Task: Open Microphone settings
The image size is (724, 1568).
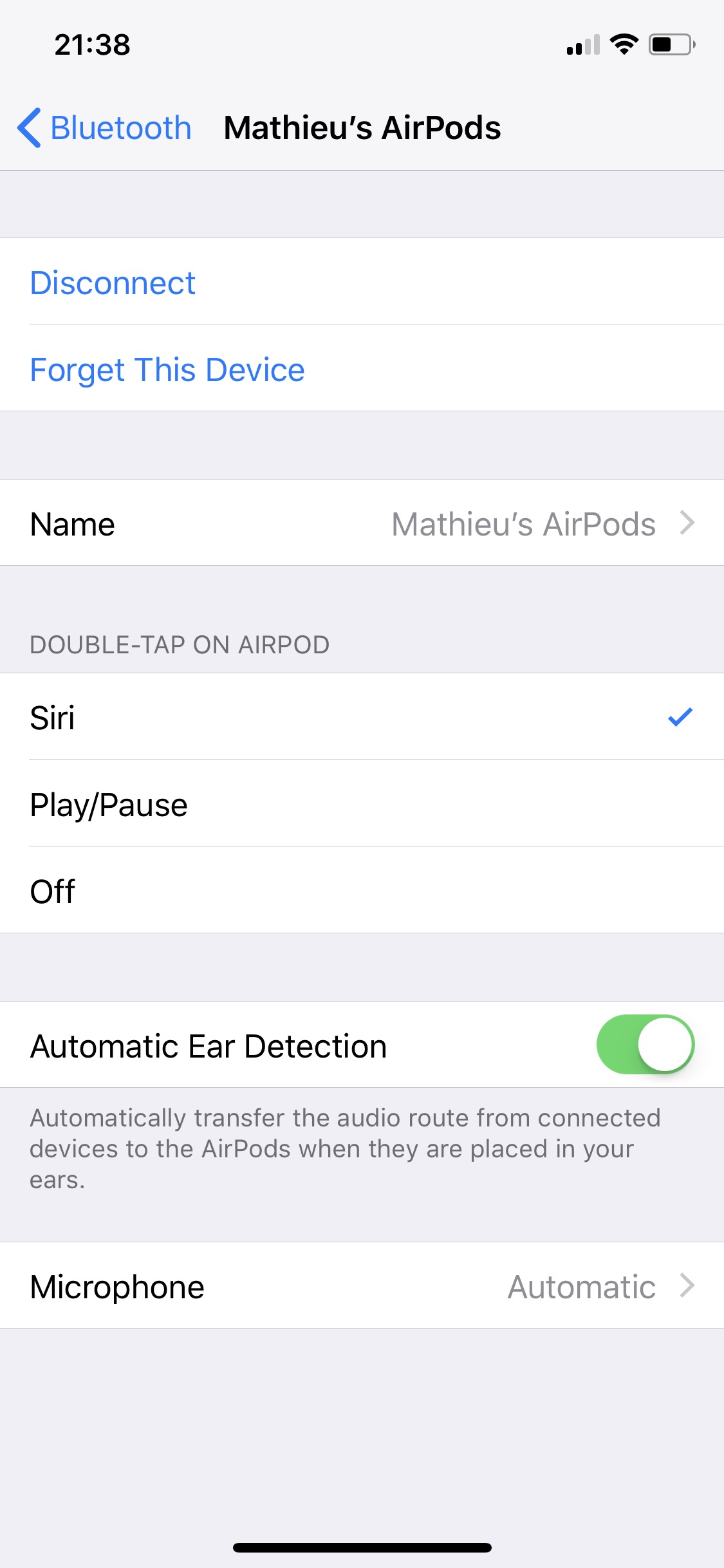Action: pos(362,1287)
